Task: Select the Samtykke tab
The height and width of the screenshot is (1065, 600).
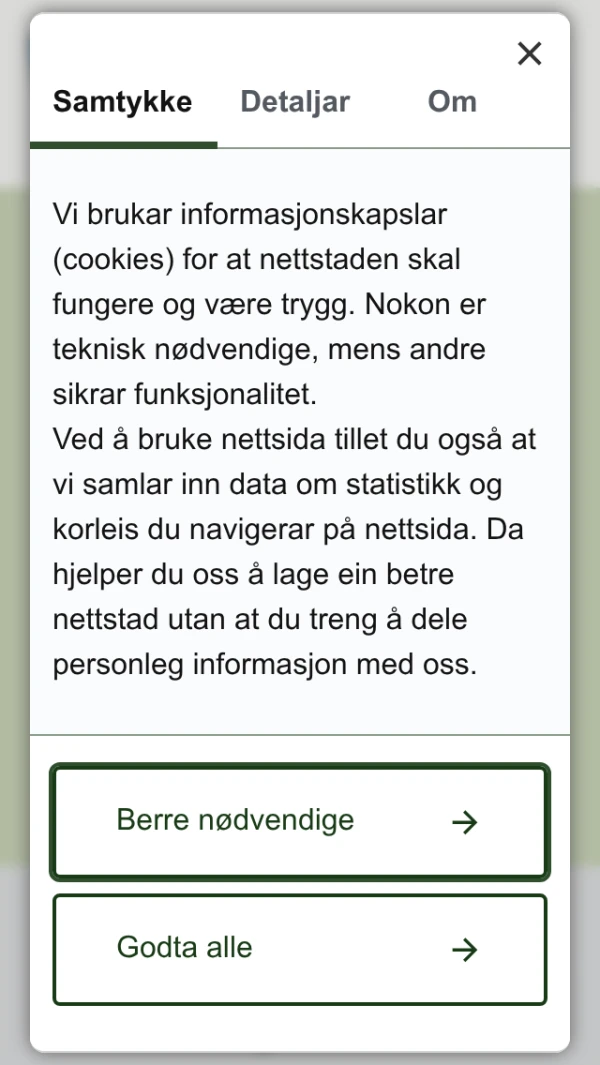Action: 122,102
